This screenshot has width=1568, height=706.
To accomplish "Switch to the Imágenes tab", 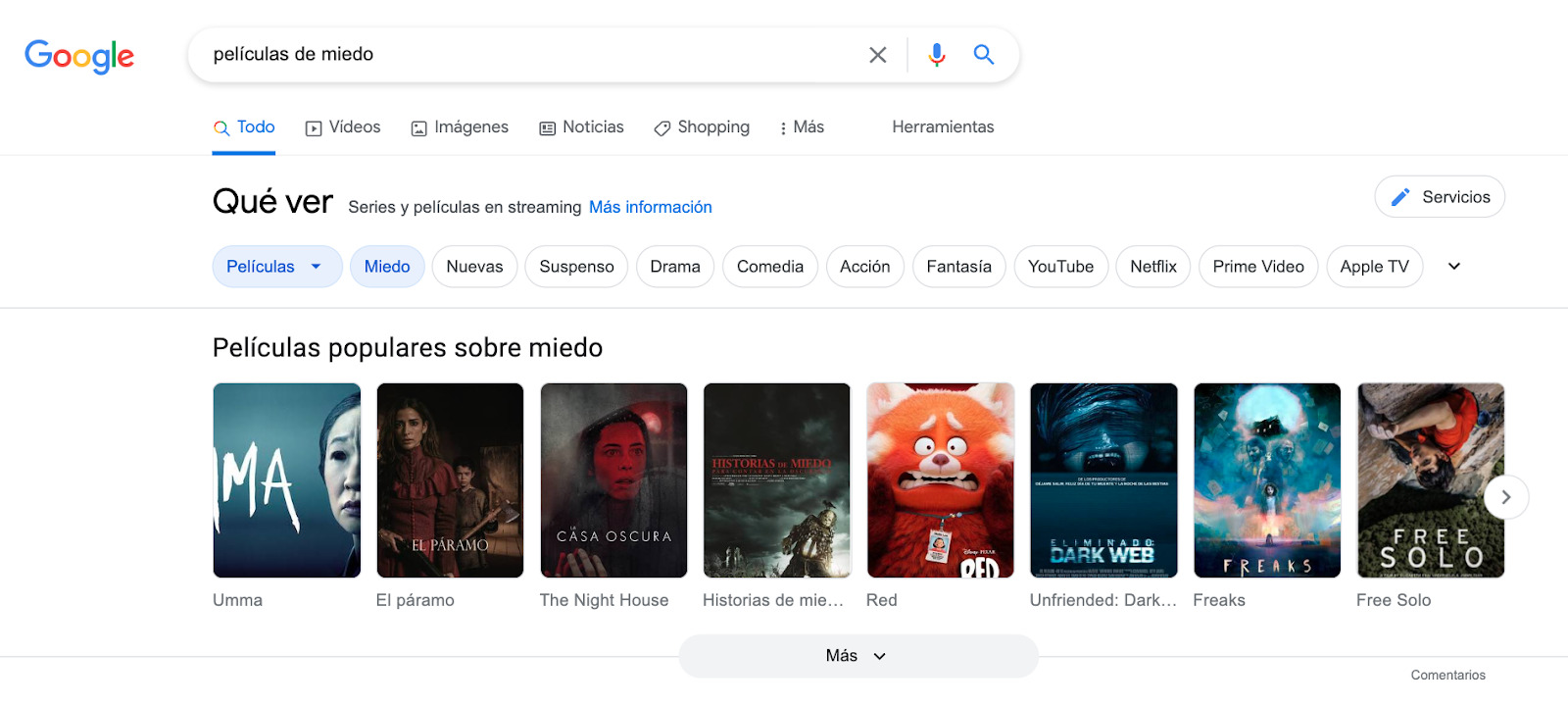I will point(460,127).
